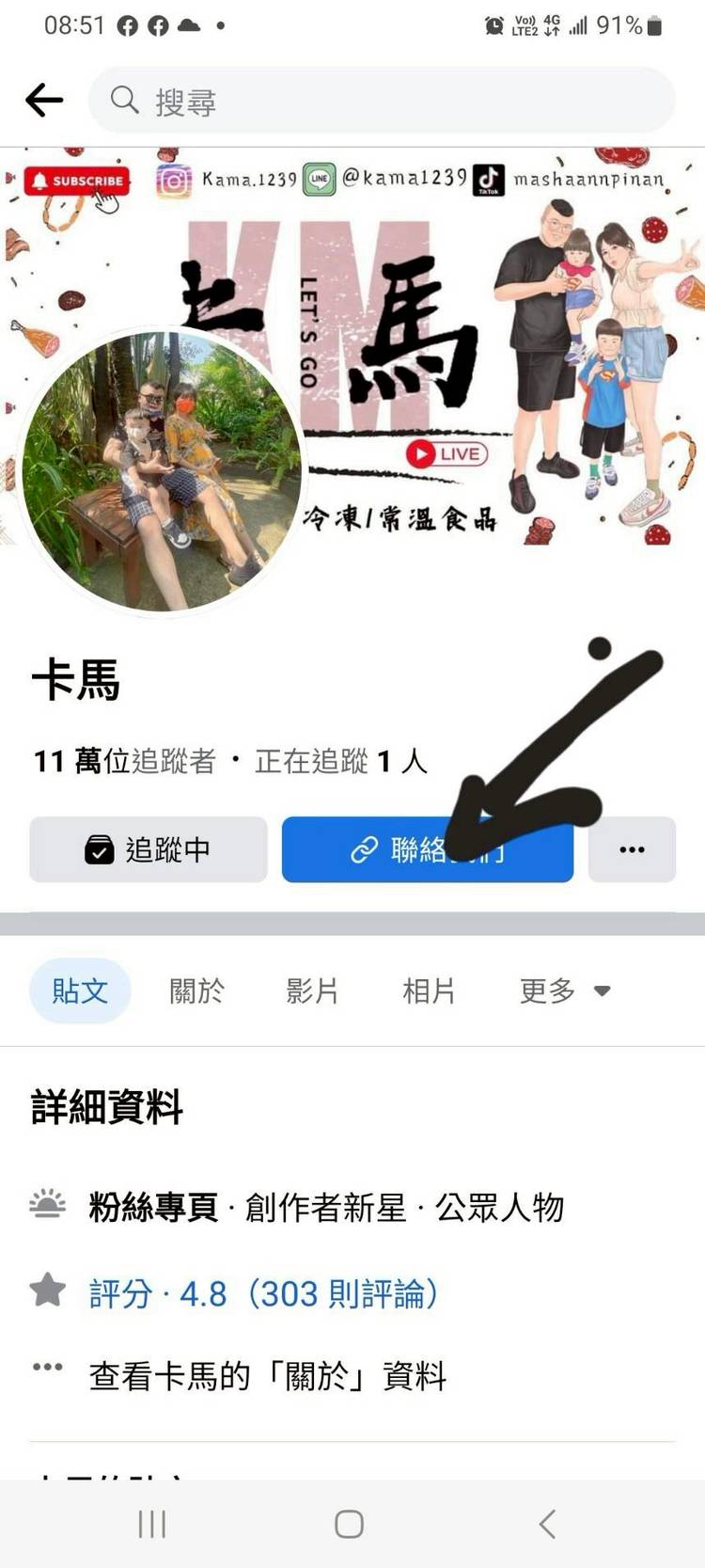Go back using the top arrow
Viewport: 705px width, 1568px height.
44,100
